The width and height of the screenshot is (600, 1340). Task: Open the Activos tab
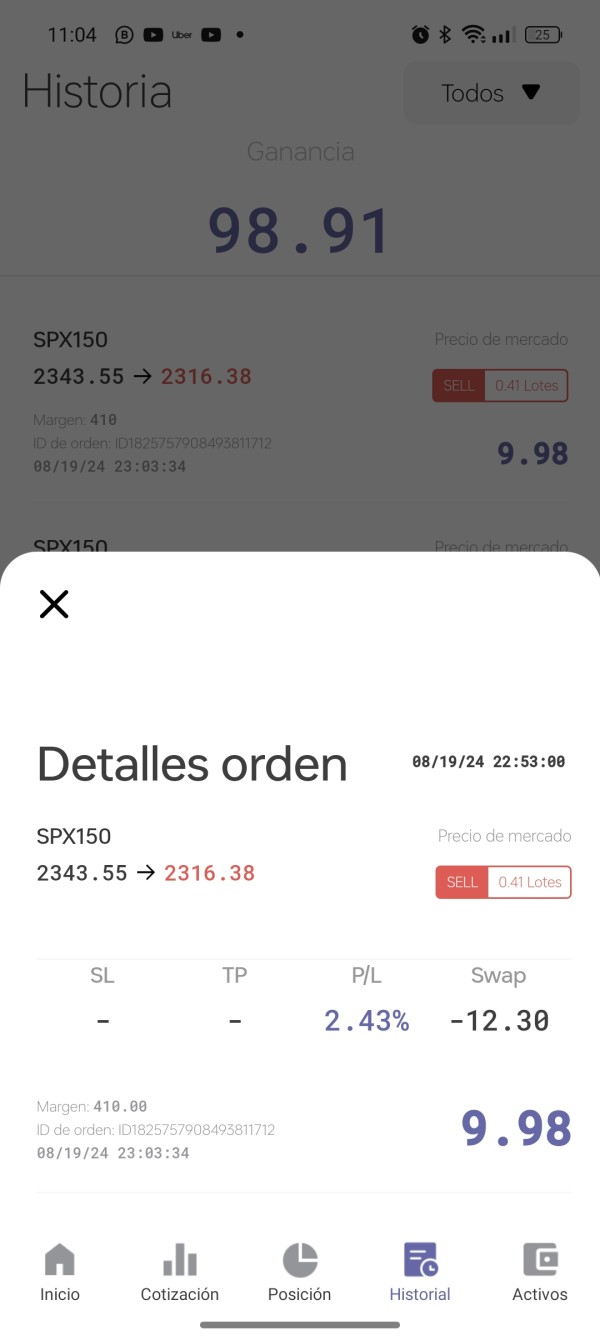[540, 1272]
